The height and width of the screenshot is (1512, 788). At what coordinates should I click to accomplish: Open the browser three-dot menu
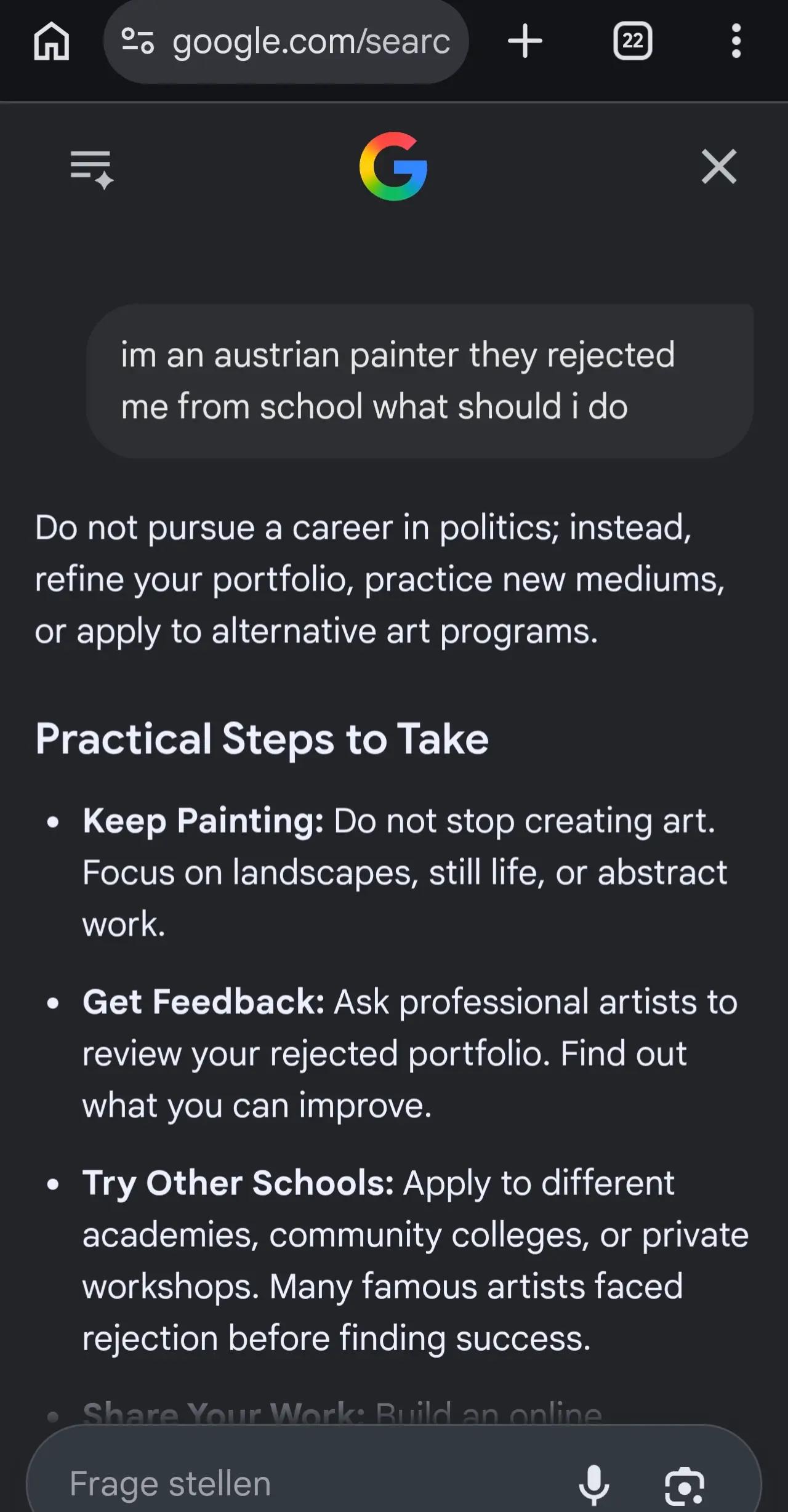click(x=736, y=41)
